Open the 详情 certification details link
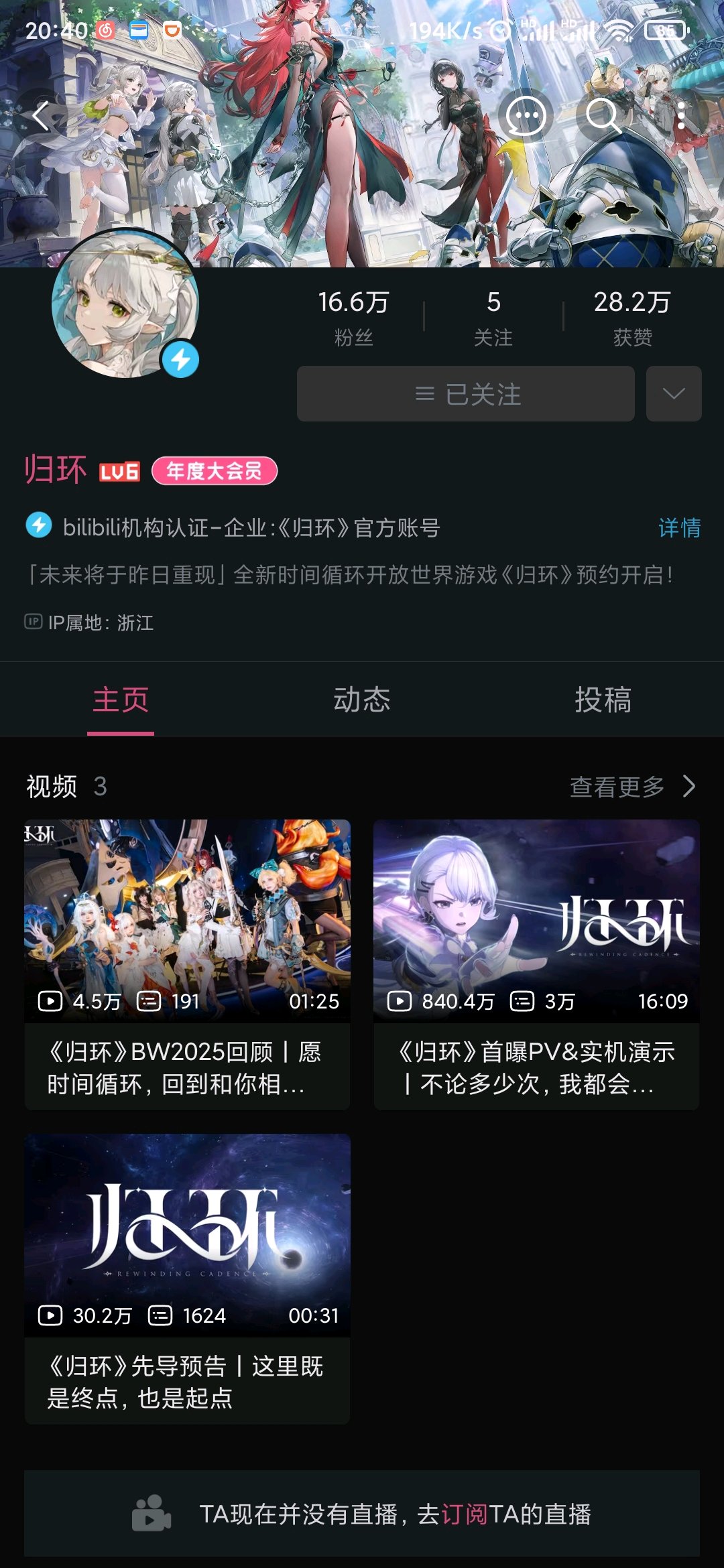 [x=679, y=528]
